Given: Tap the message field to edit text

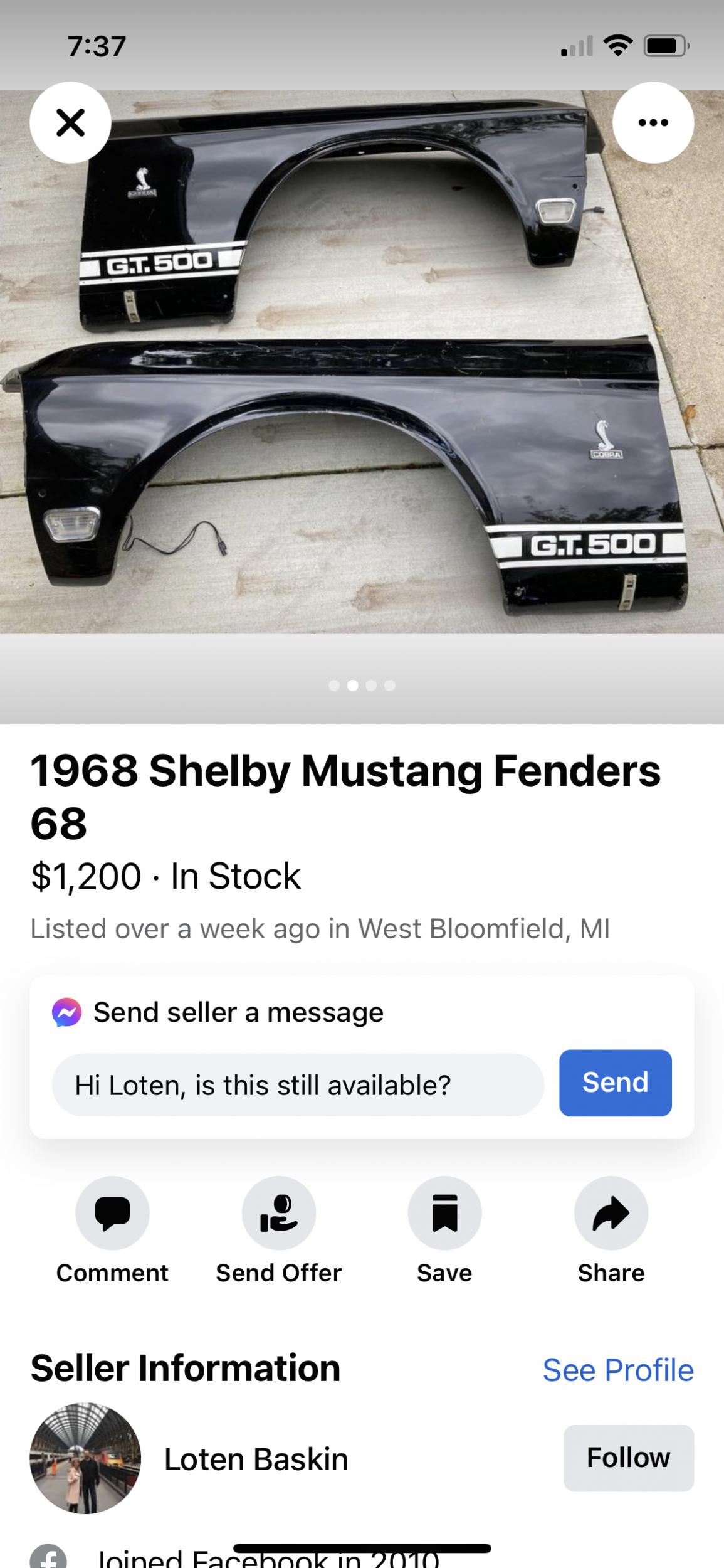Looking at the screenshot, I should [x=297, y=1085].
